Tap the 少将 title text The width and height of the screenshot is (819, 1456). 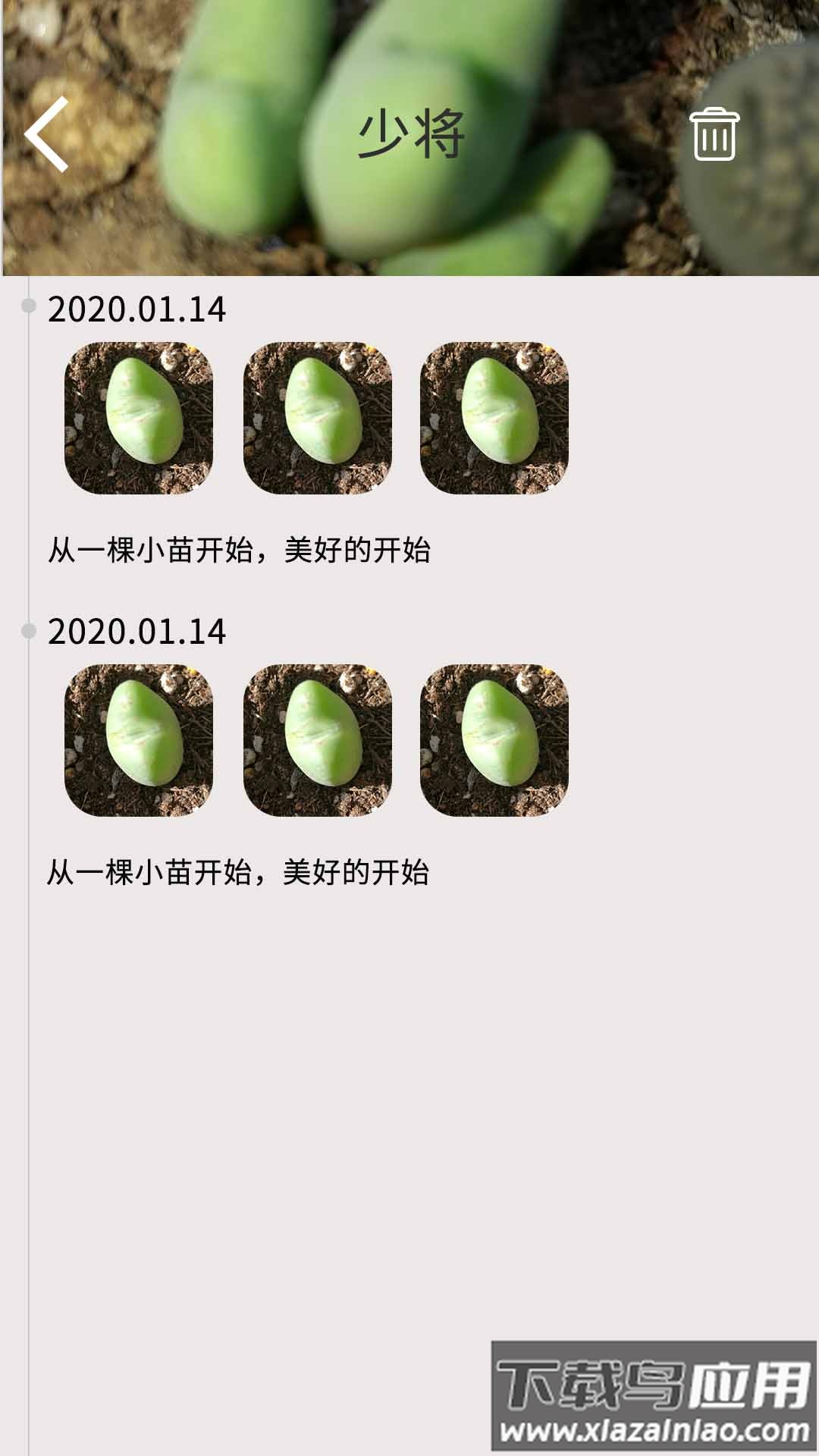pyautogui.click(x=409, y=136)
